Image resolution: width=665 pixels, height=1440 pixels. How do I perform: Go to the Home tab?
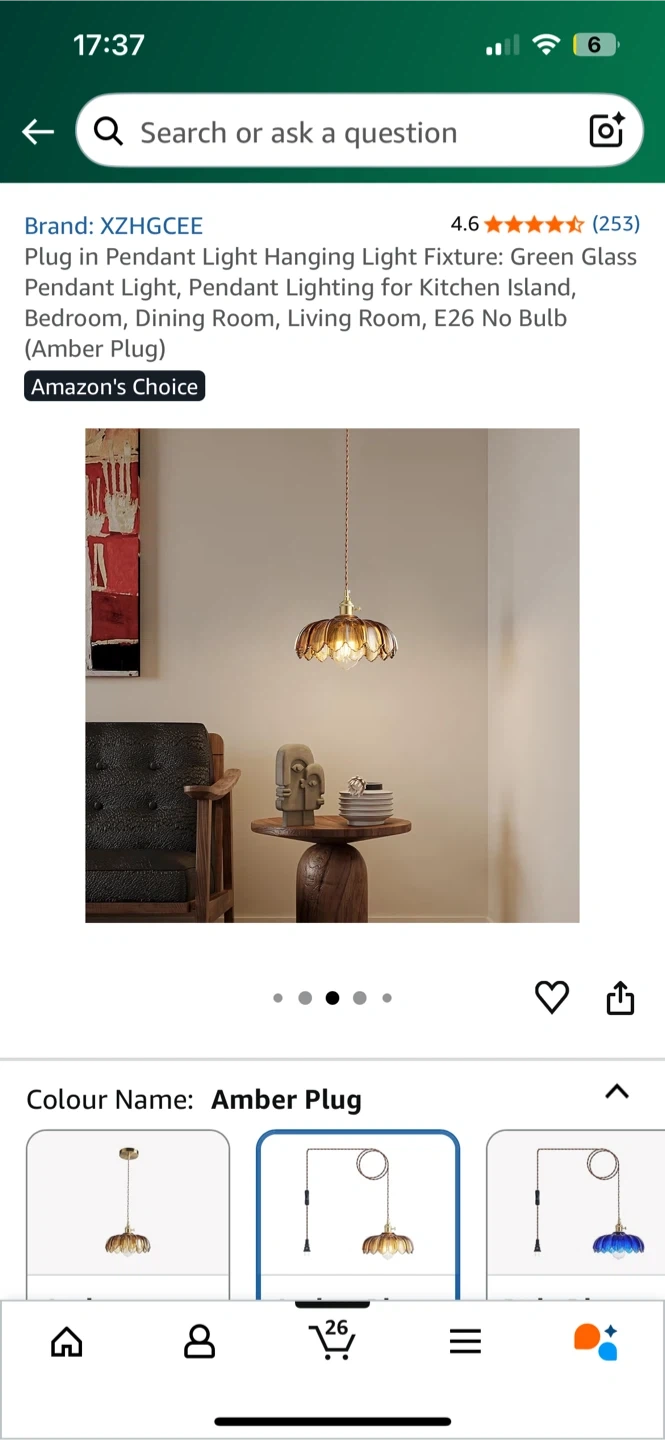pyautogui.click(x=67, y=1342)
